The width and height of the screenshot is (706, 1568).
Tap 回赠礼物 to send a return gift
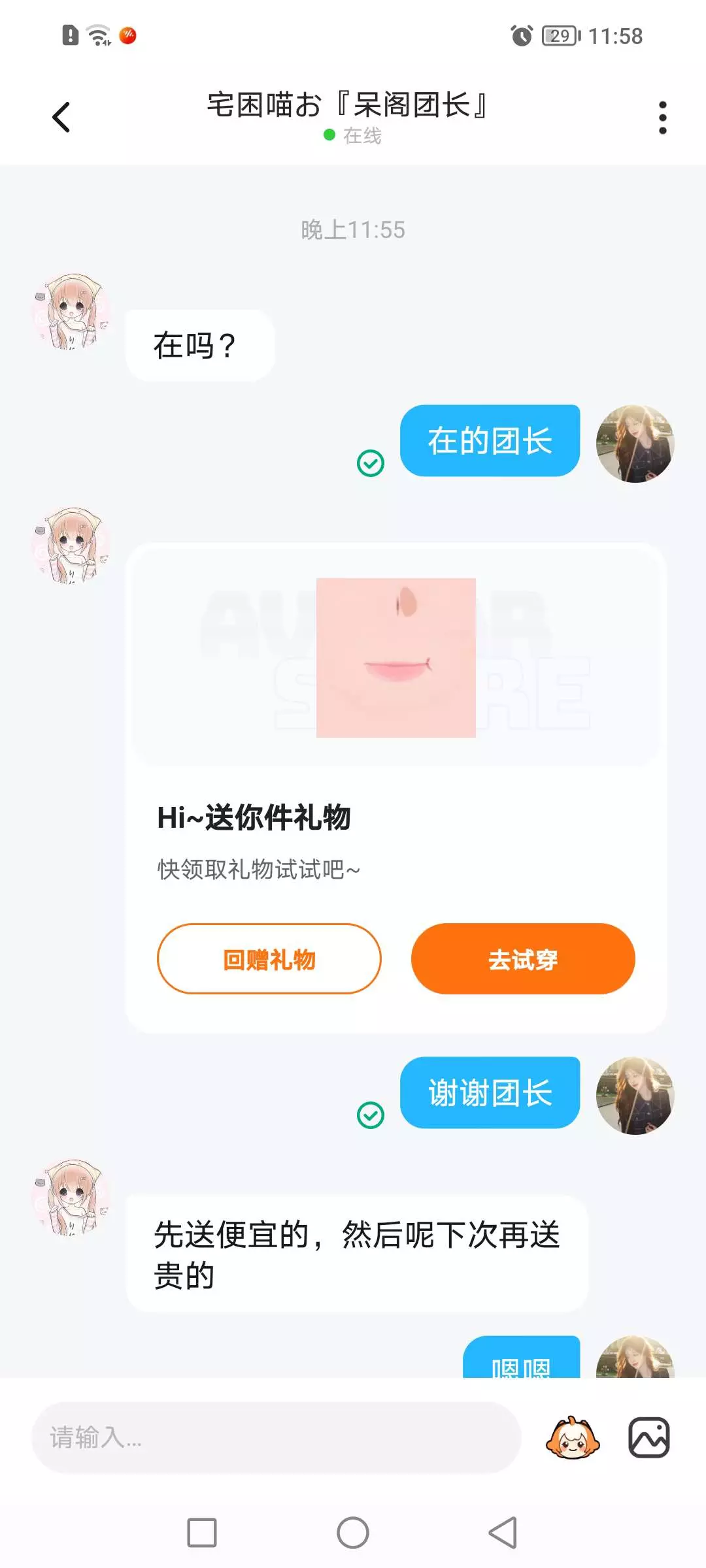269,958
